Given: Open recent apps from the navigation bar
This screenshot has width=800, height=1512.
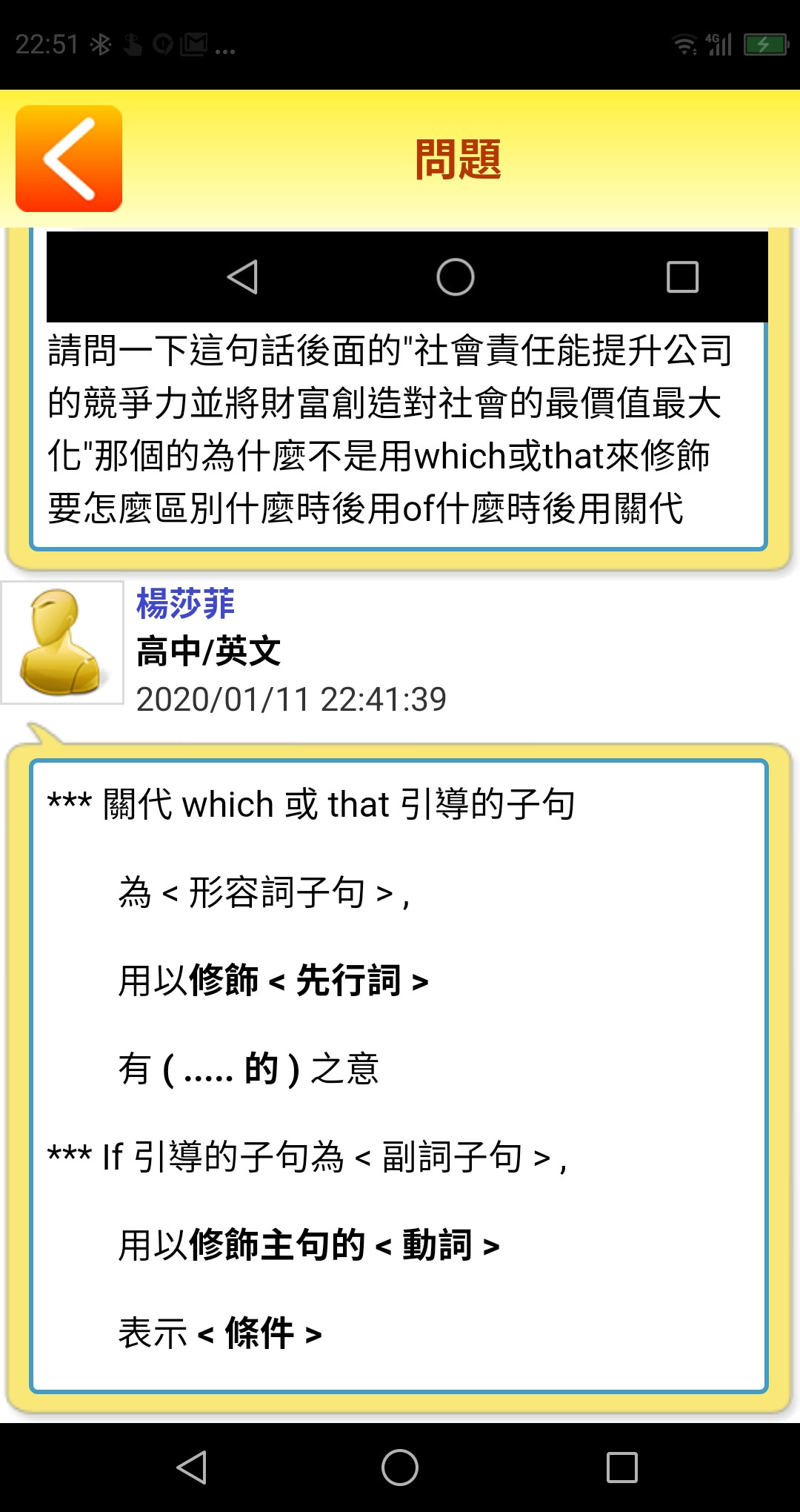Looking at the screenshot, I should [621, 1468].
